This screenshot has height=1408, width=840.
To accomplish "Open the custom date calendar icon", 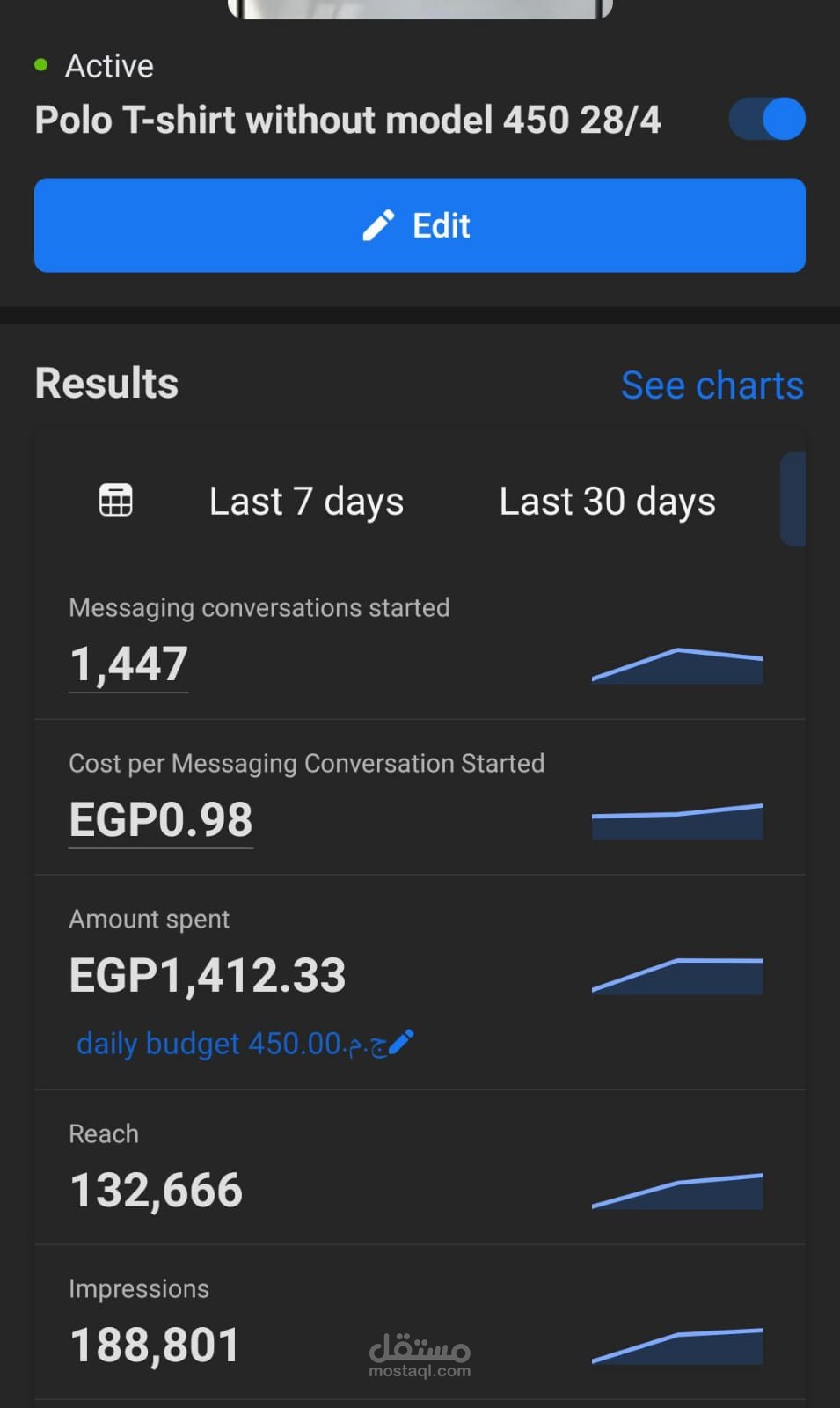I will pyautogui.click(x=115, y=501).
